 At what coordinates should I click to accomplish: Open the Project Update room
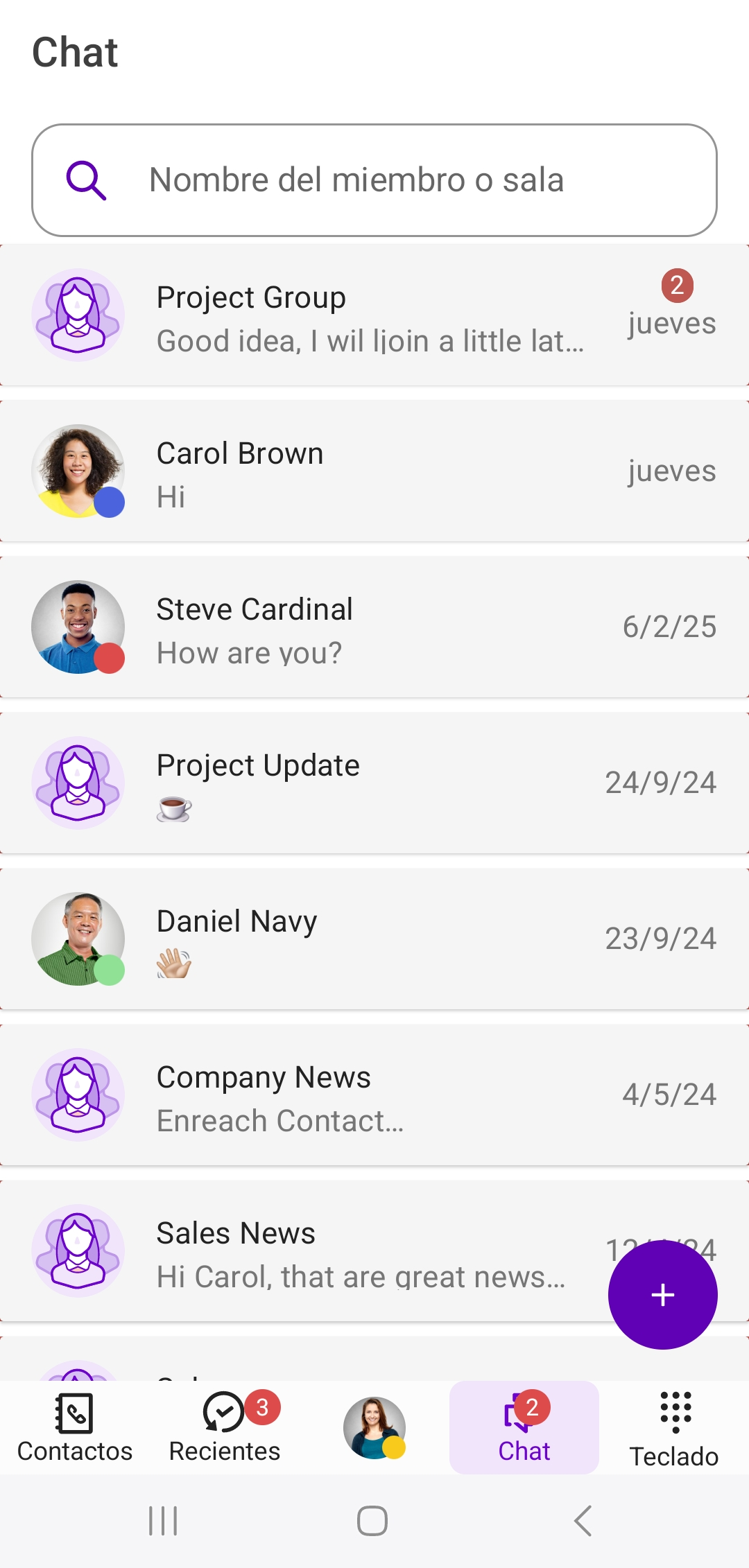(374, 783)
